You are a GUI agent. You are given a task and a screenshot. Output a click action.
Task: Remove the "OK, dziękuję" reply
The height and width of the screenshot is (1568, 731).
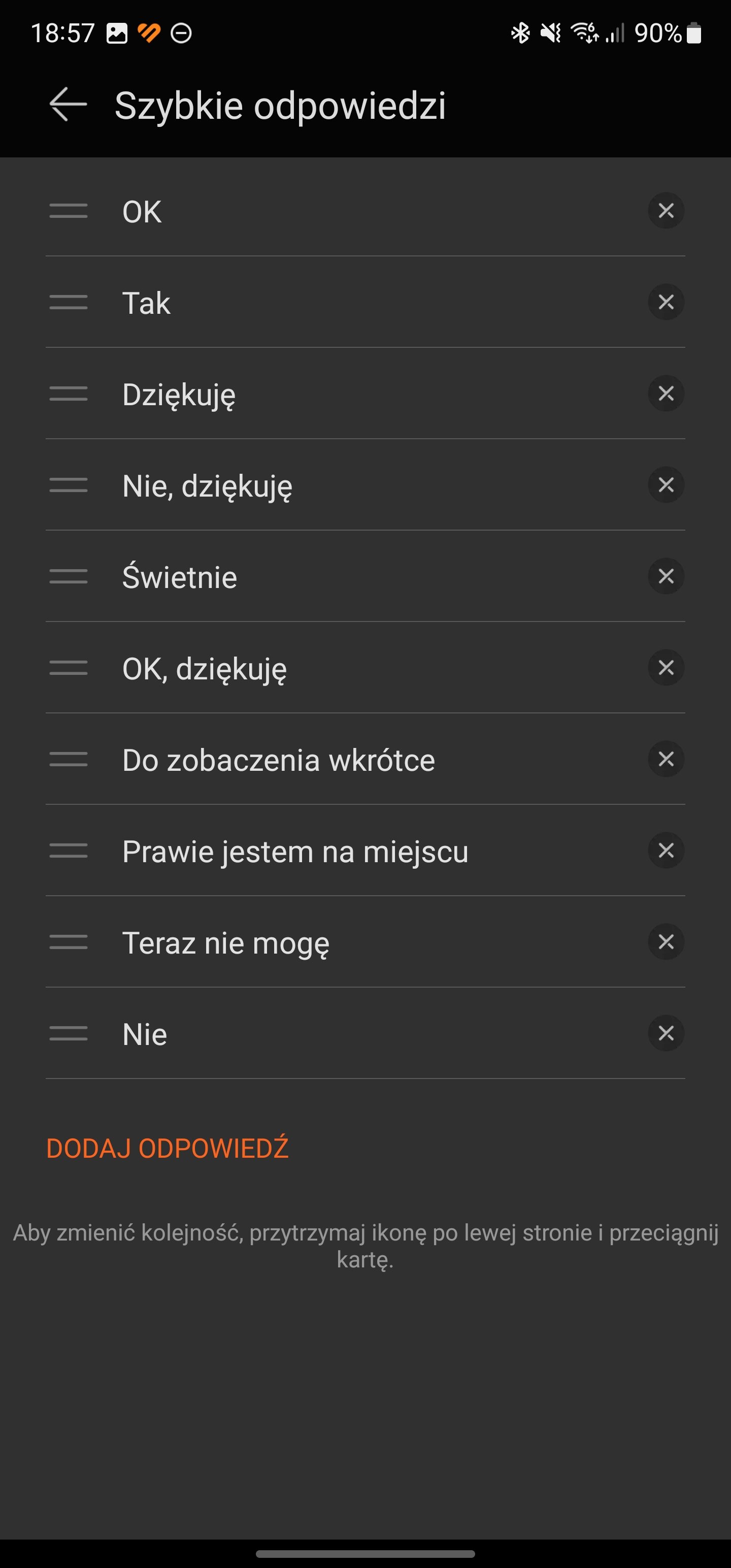(666, 668)
